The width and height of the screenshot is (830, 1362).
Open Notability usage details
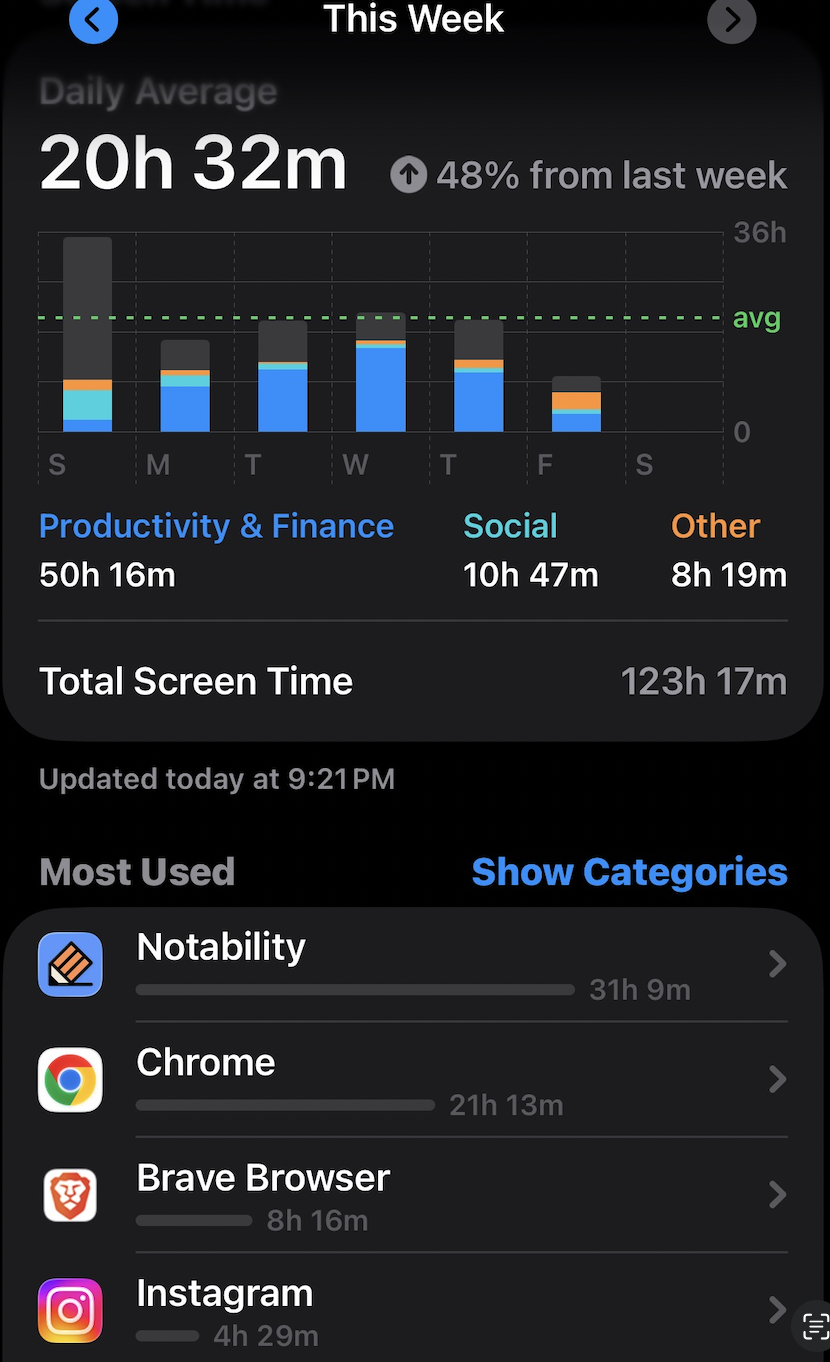point(412,965)
